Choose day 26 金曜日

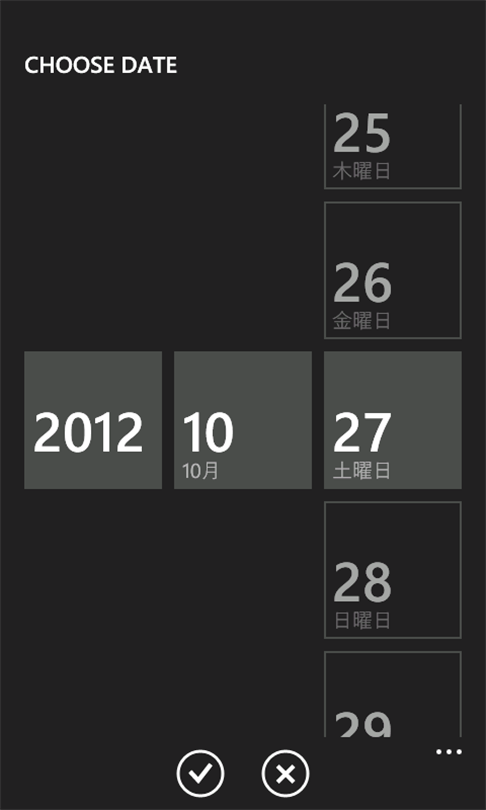coord(393,270)
